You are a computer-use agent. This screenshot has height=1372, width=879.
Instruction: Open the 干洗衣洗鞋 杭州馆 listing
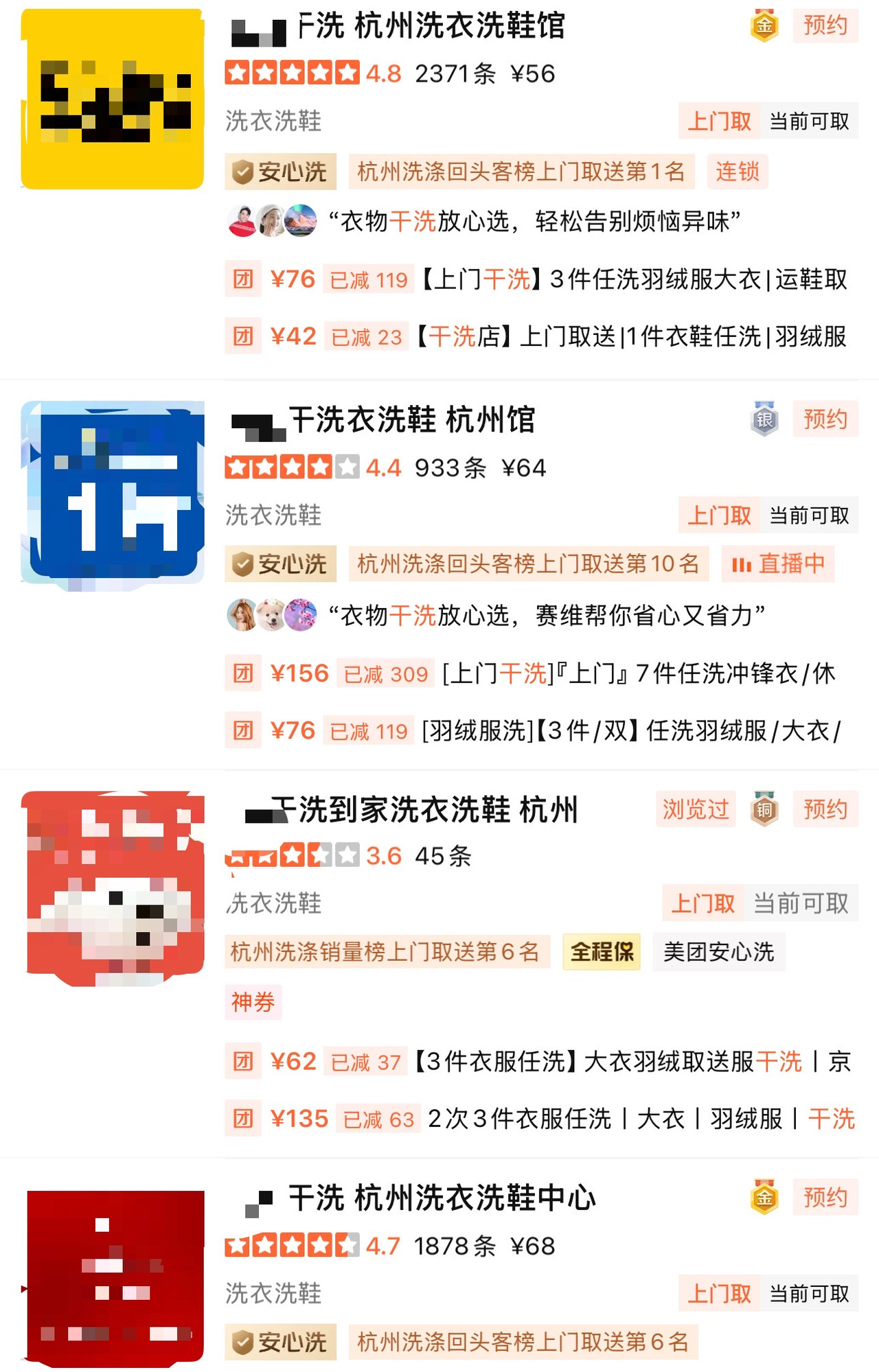(x=411, y=420)
